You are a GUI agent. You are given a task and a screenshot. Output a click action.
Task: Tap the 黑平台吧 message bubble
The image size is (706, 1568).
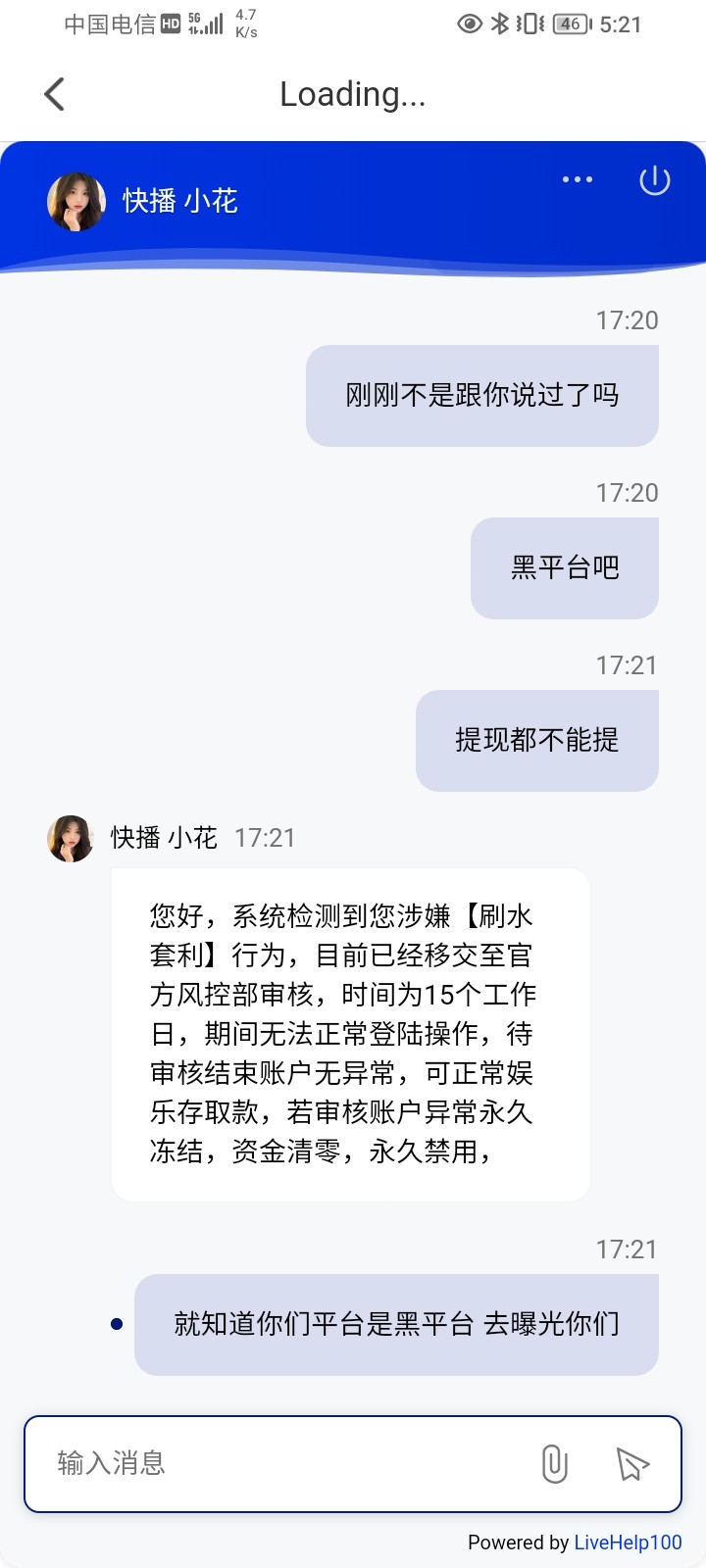pos(564,568)
